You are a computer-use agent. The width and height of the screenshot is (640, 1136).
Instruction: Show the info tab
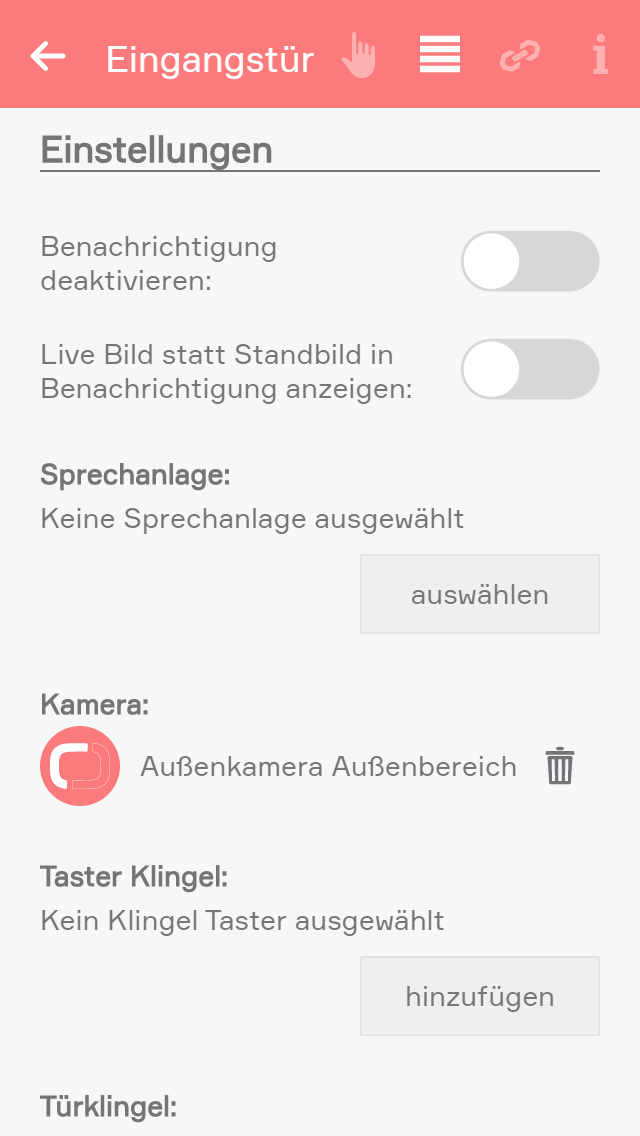600,56
